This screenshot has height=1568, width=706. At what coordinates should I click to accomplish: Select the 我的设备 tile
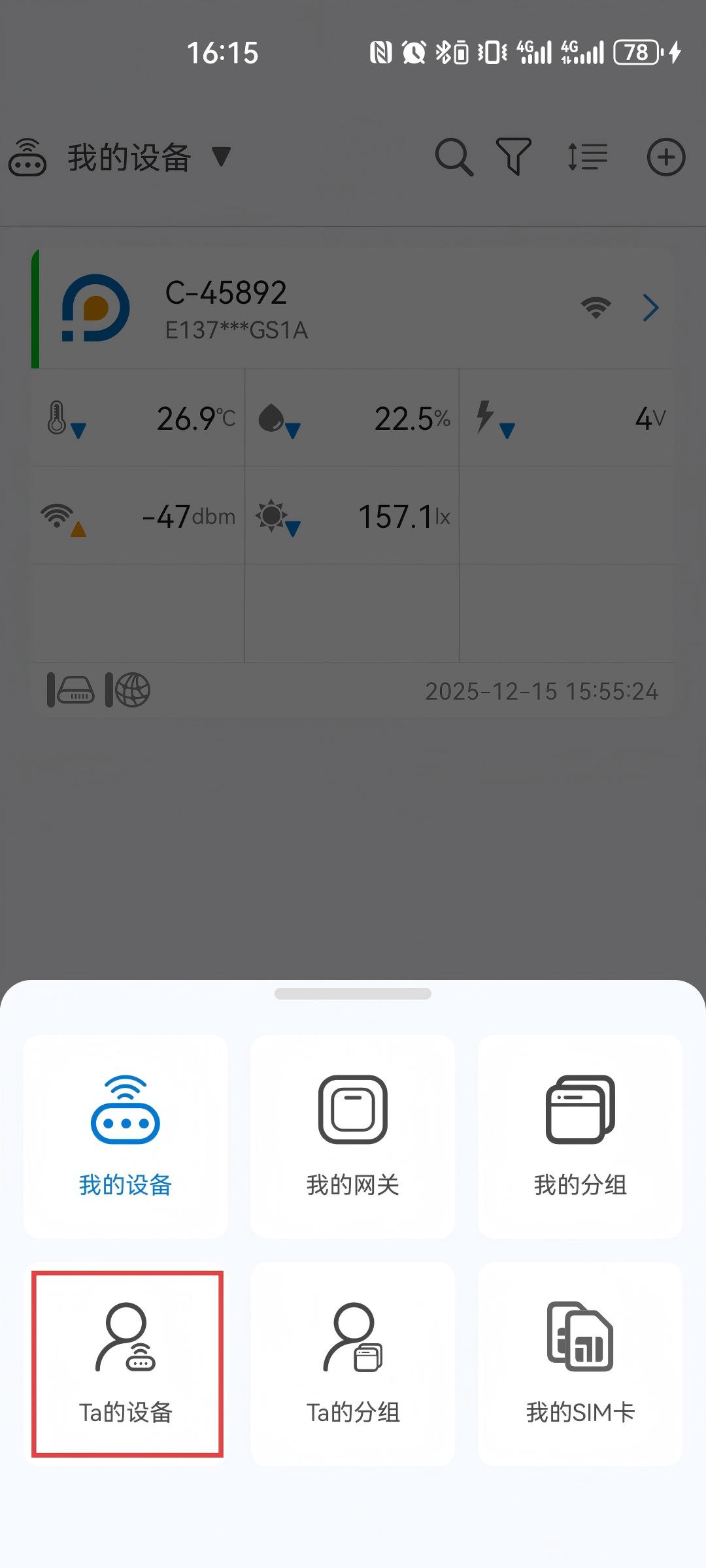click(x=126, y=1137)
